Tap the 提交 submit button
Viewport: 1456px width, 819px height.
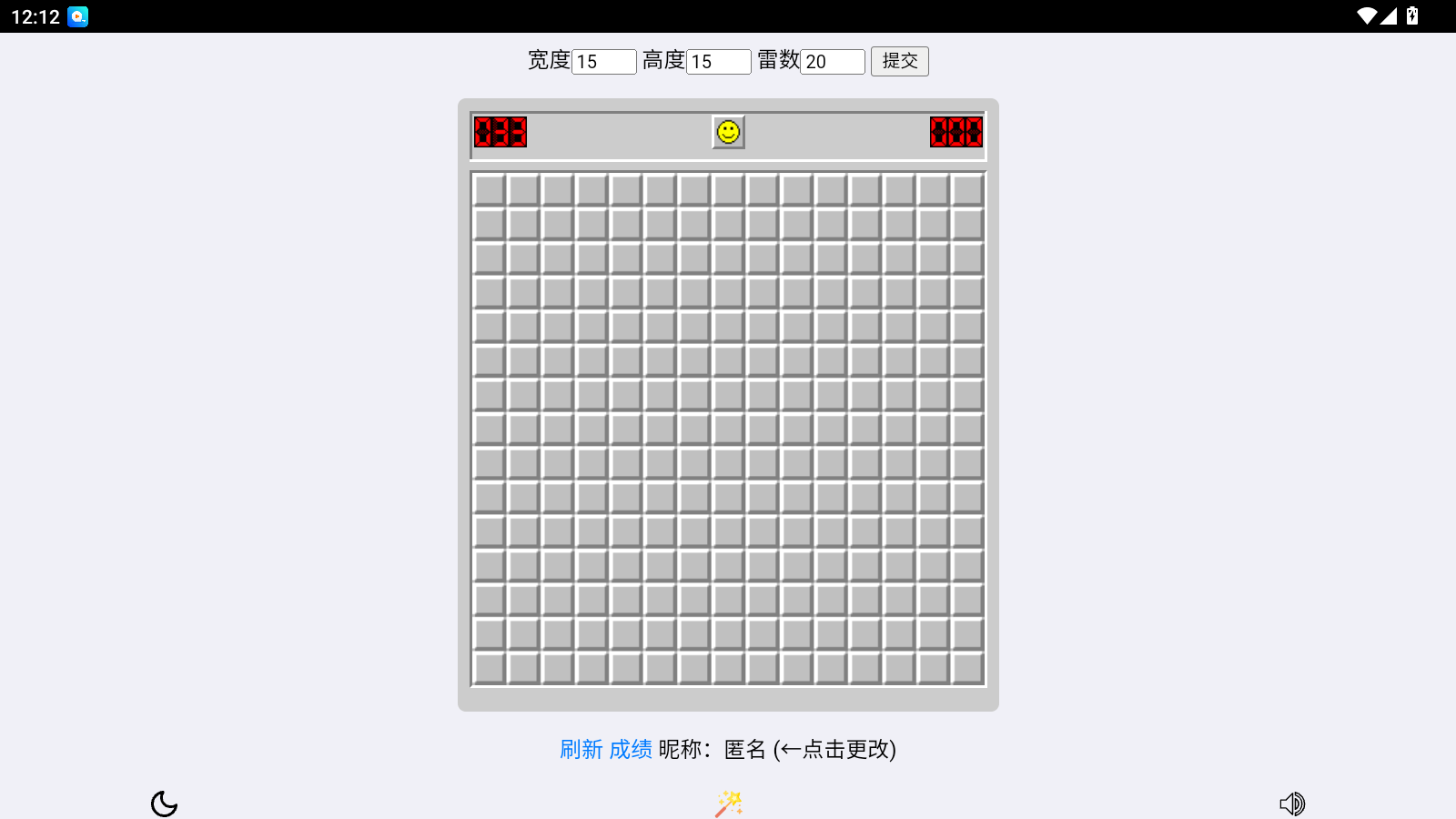tap(899, 61)
